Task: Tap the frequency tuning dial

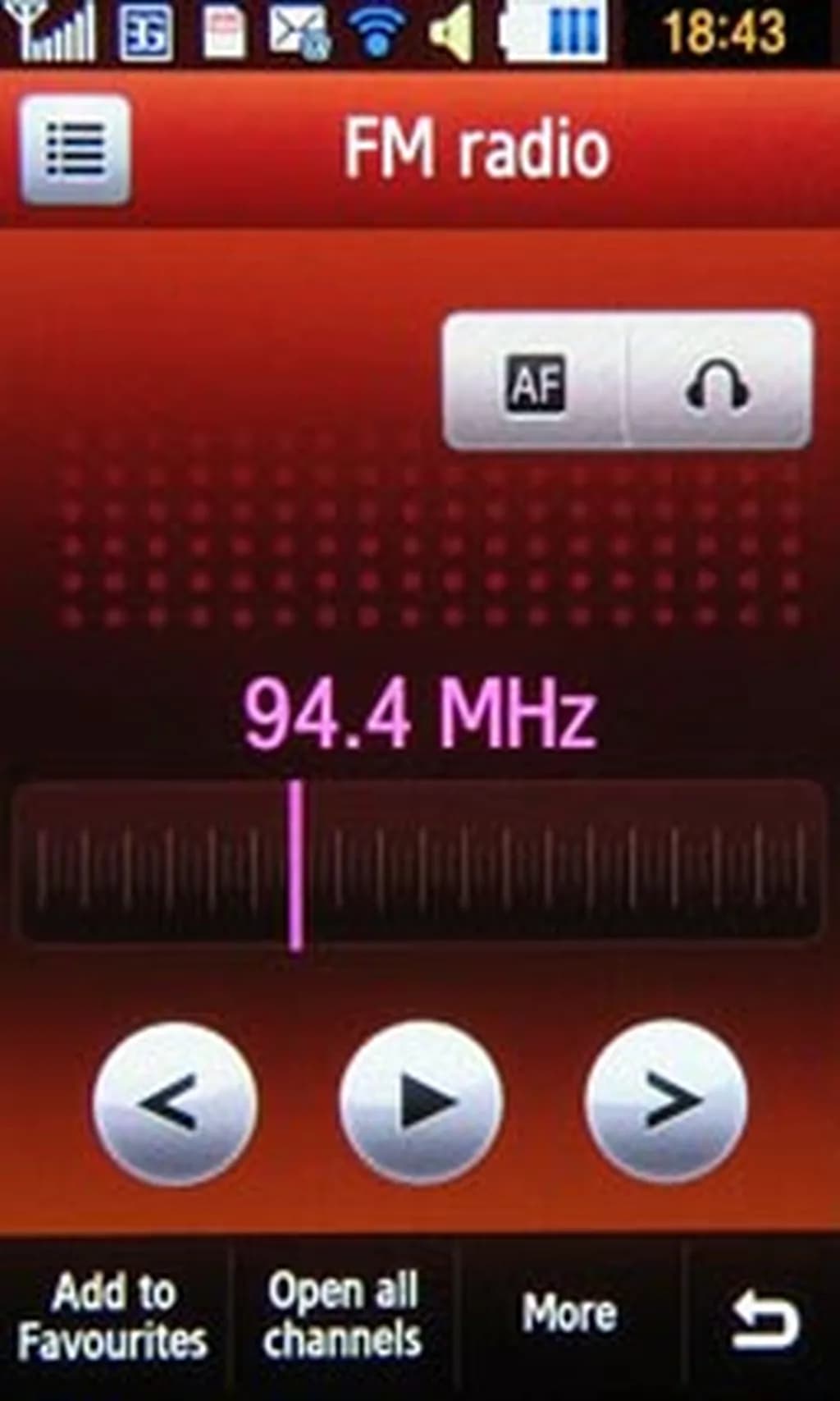Action: click(420, 862)
